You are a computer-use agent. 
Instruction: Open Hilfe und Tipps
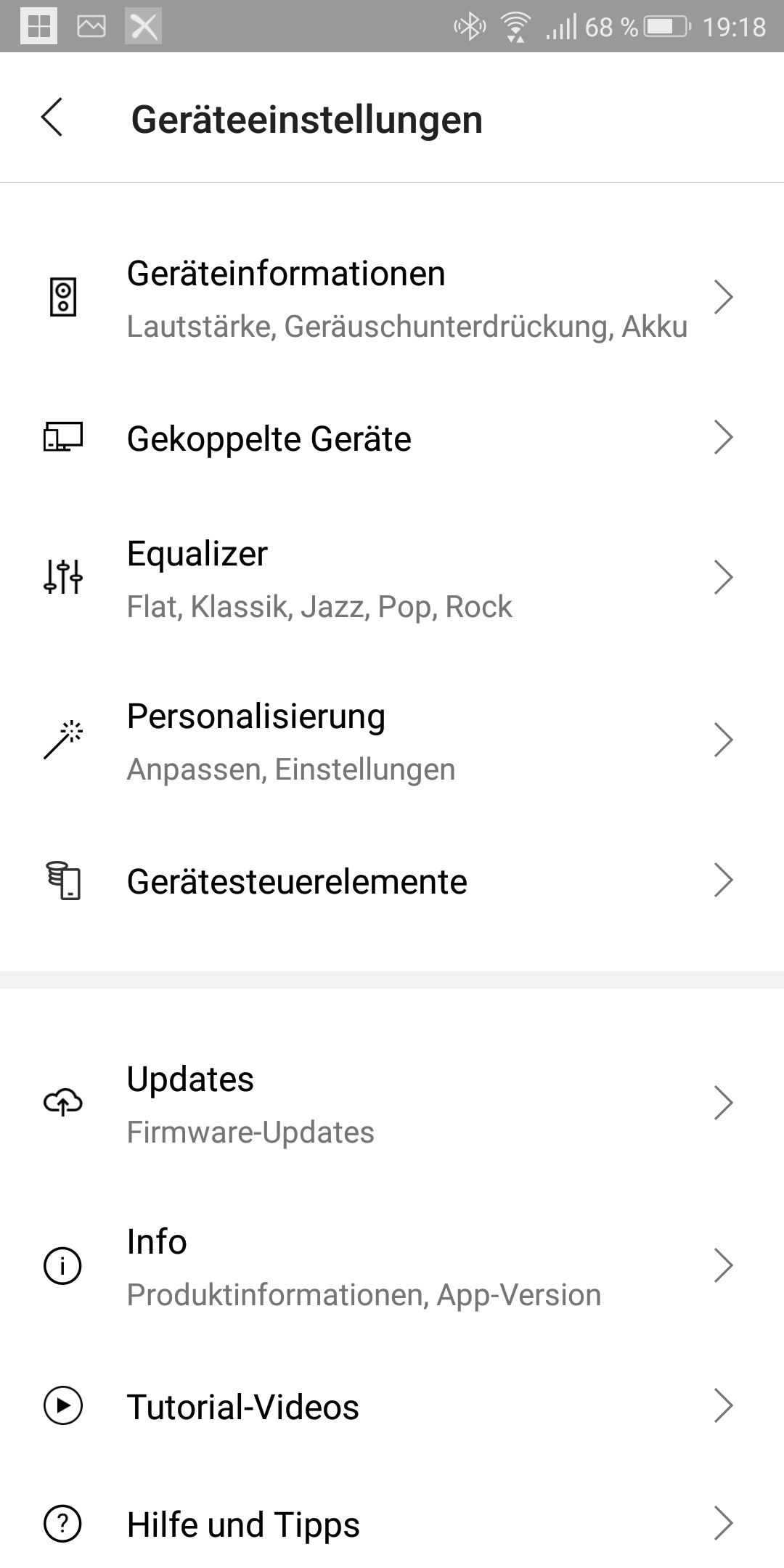click(392, 1524)
